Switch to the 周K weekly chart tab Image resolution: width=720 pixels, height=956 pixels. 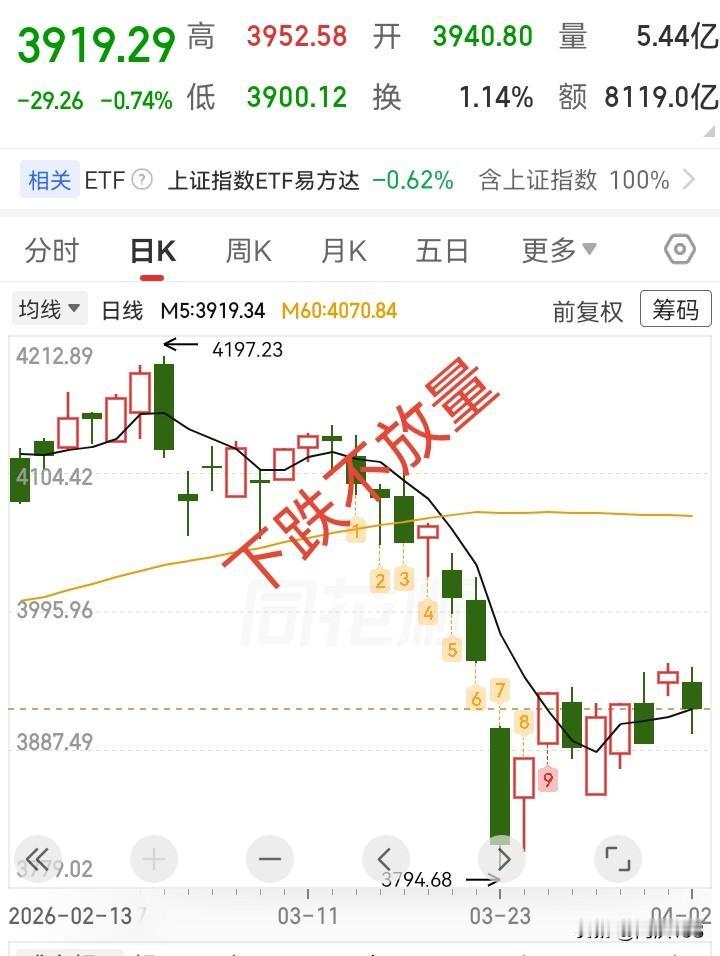pyautogui.click(x=248, y=250)
